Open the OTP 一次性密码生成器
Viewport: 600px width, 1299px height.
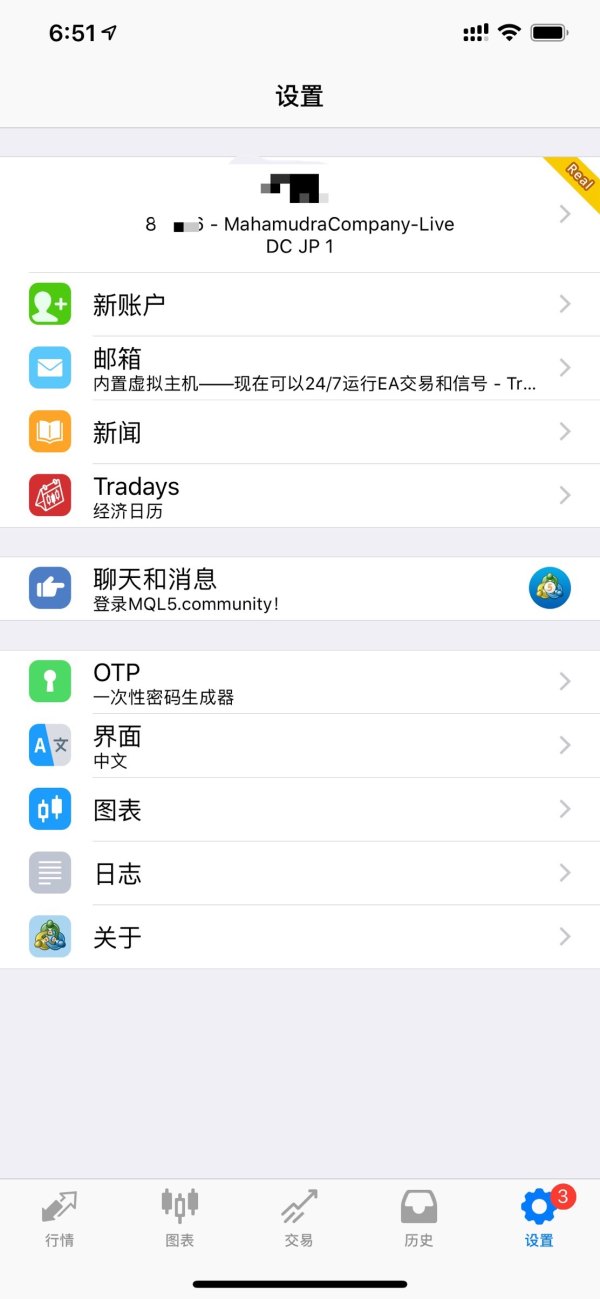(x=300, y=682)
